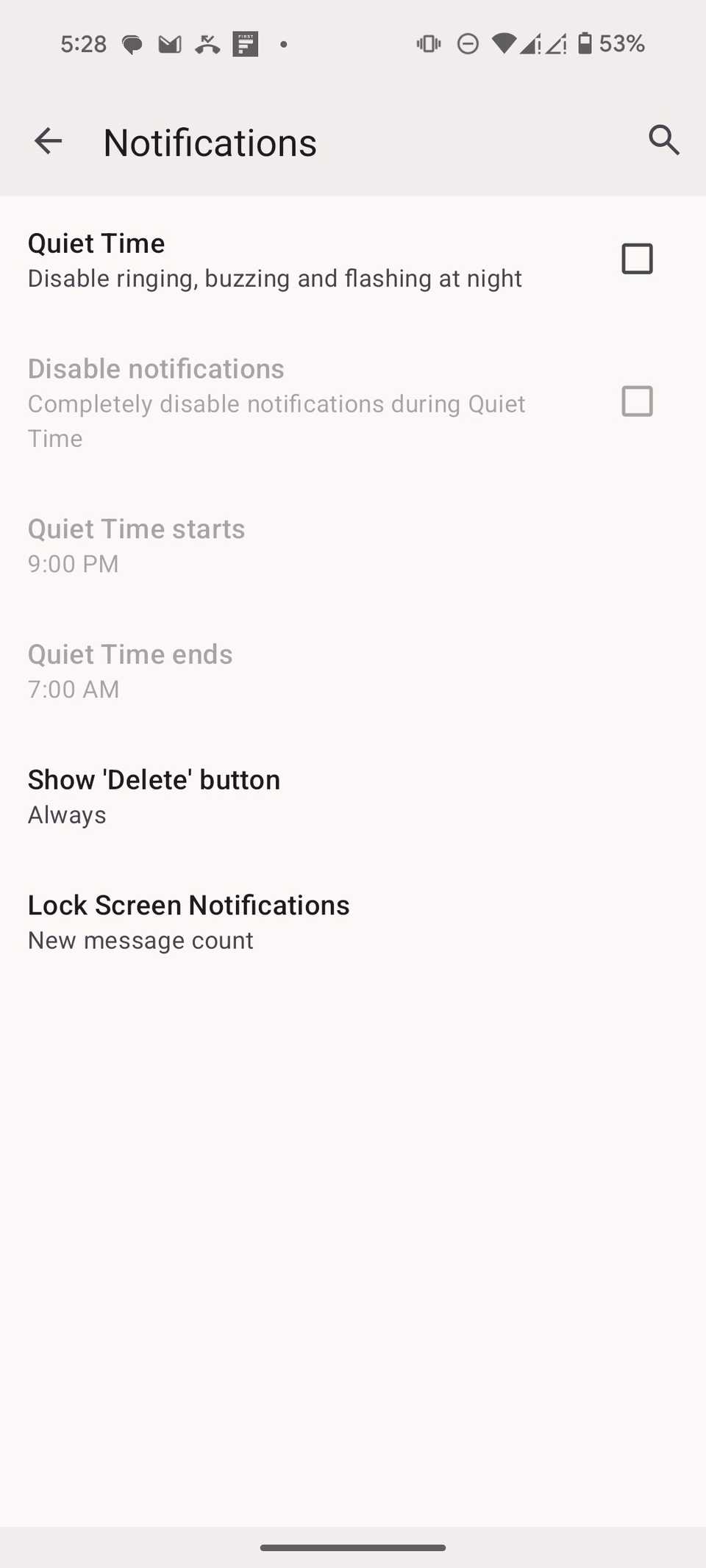The width and height of the screenshot is (706, 1568).
Task: Tap the clock in the status bar
Action: pyautogui.click(x=82, y=43)
